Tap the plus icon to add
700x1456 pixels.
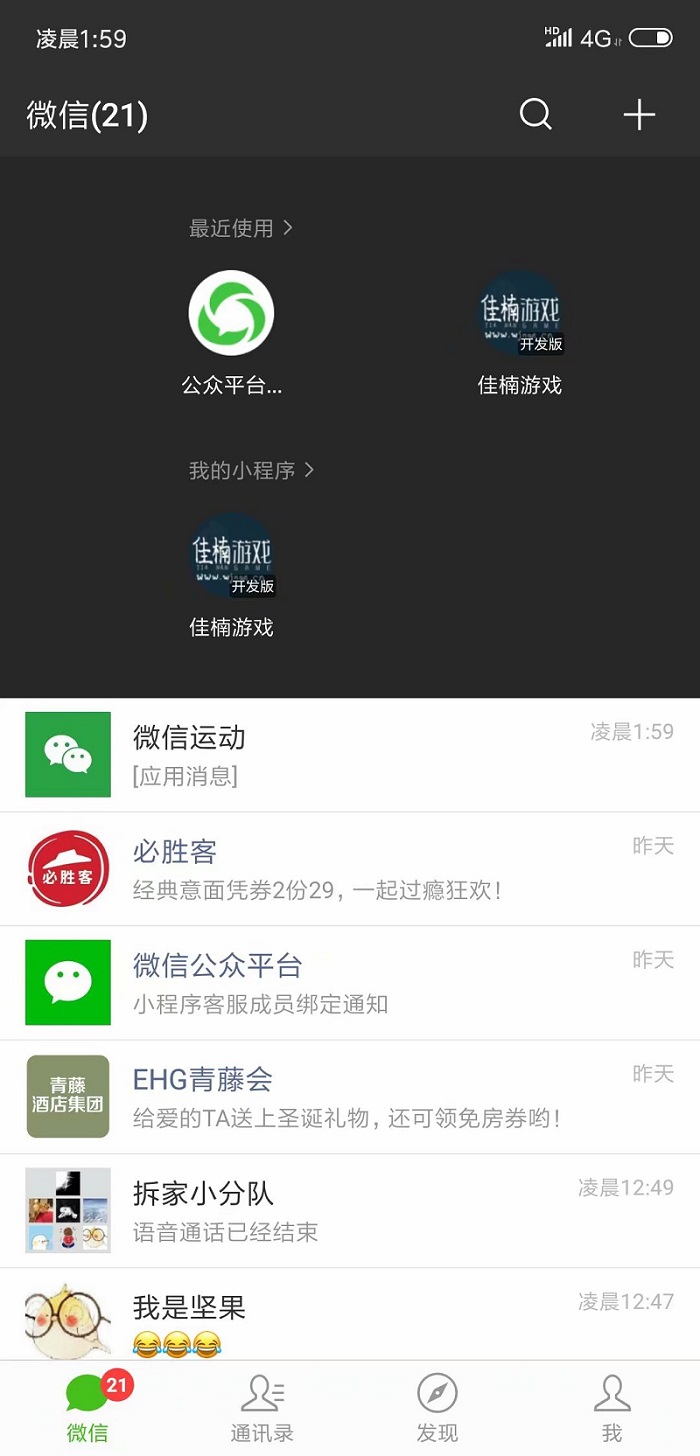click(639, 115)
